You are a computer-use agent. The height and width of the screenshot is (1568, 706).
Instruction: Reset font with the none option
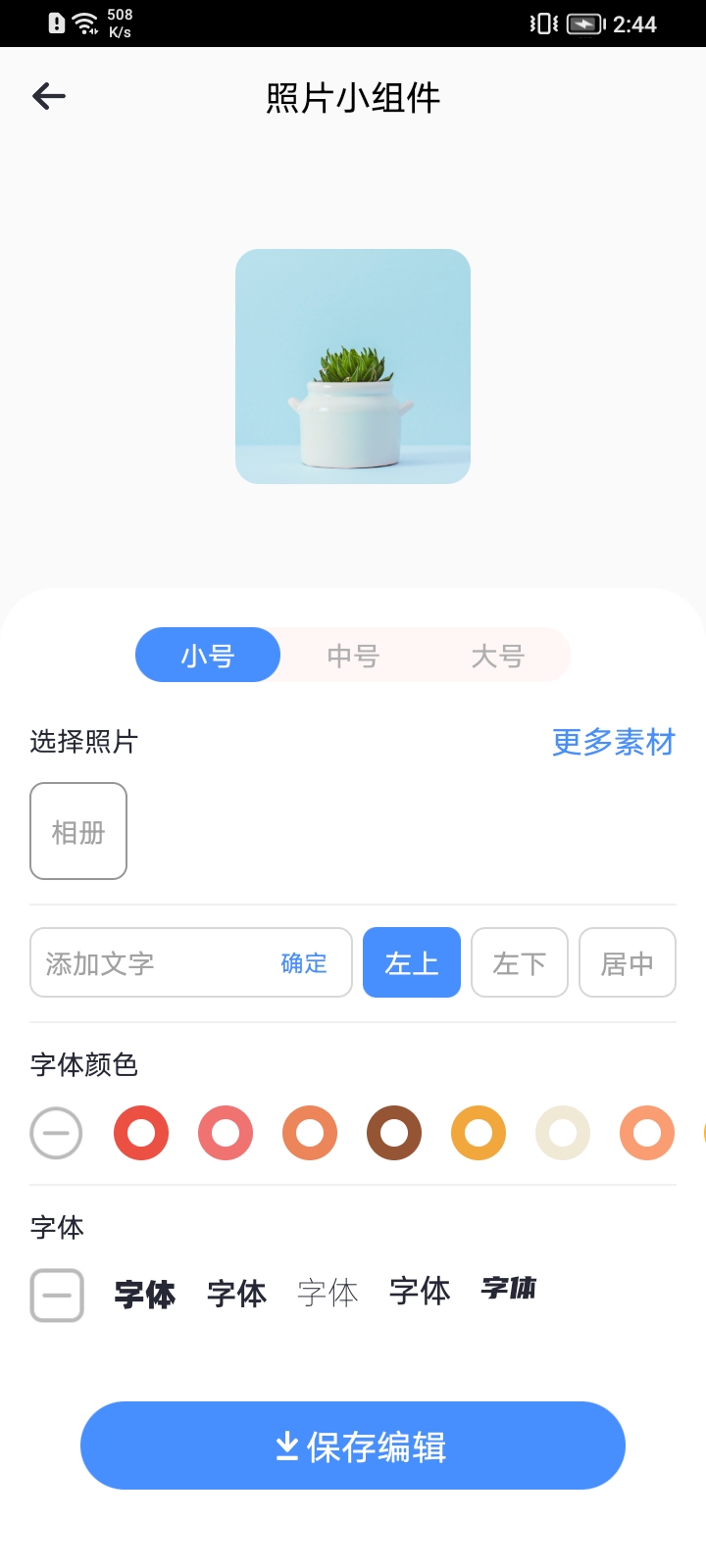pos(57,1295)
